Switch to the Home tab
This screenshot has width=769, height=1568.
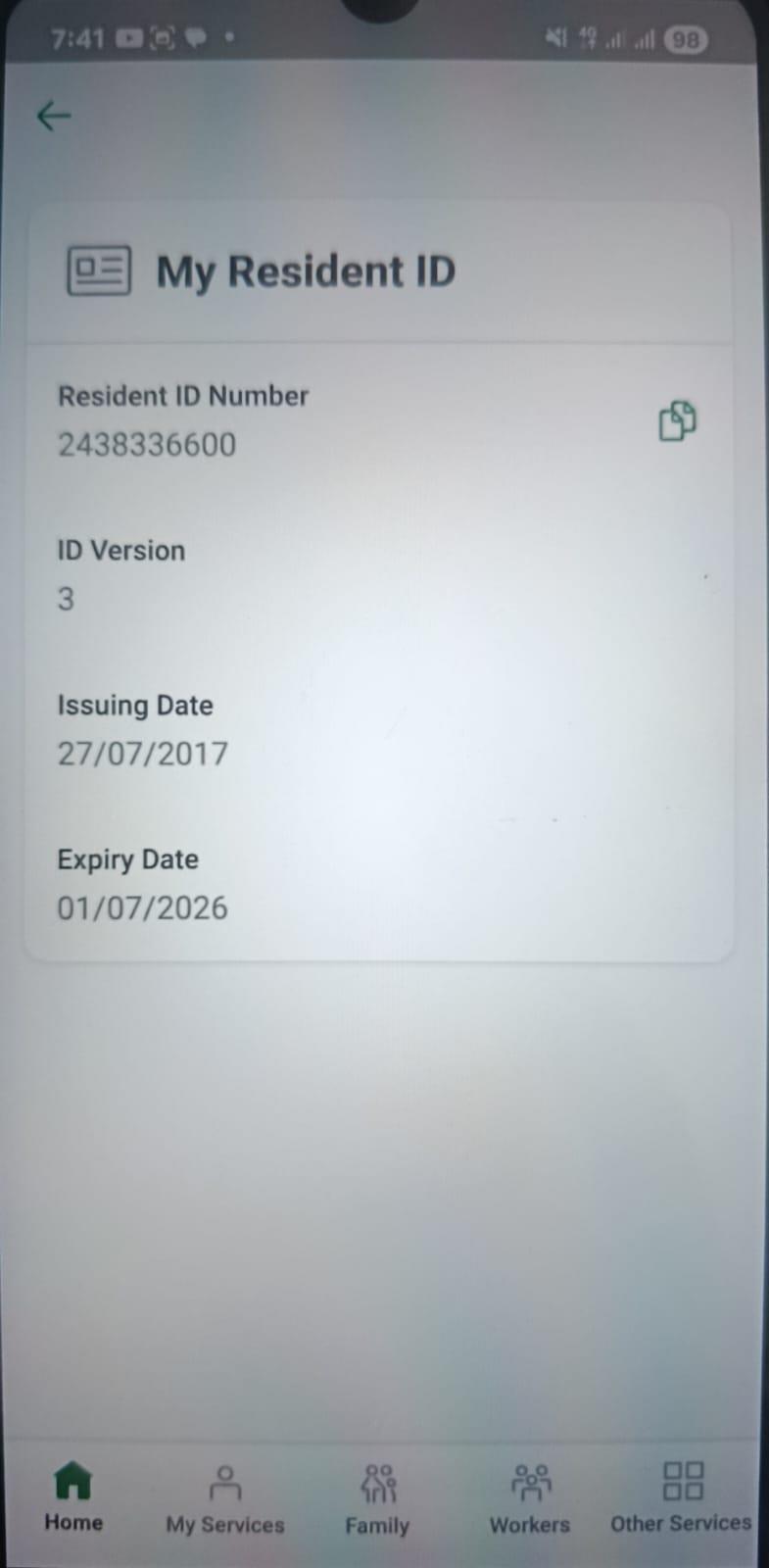point(73,1495)
